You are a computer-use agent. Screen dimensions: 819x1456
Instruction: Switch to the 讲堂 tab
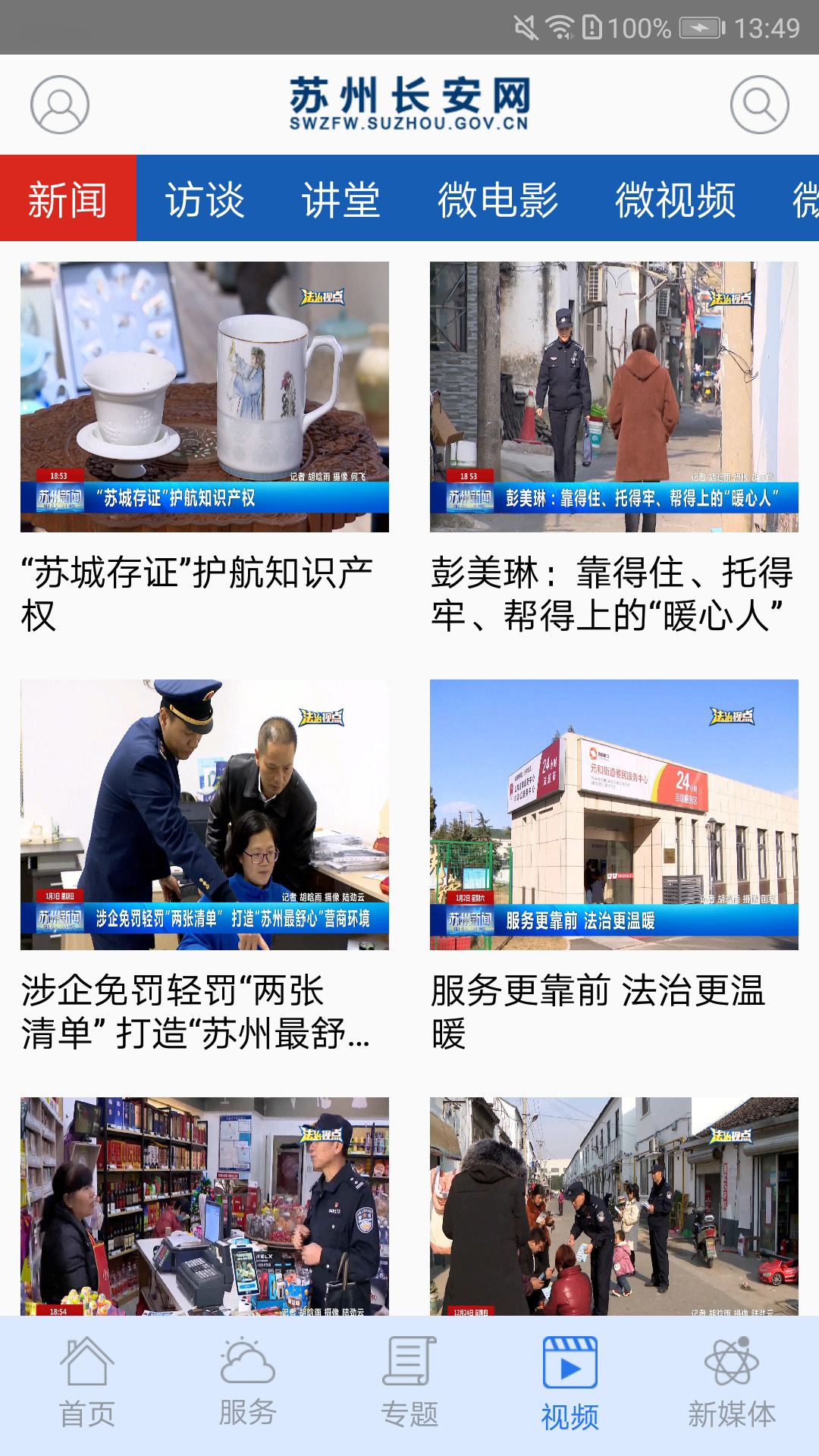pyautogui.click(x=340, y=199)
